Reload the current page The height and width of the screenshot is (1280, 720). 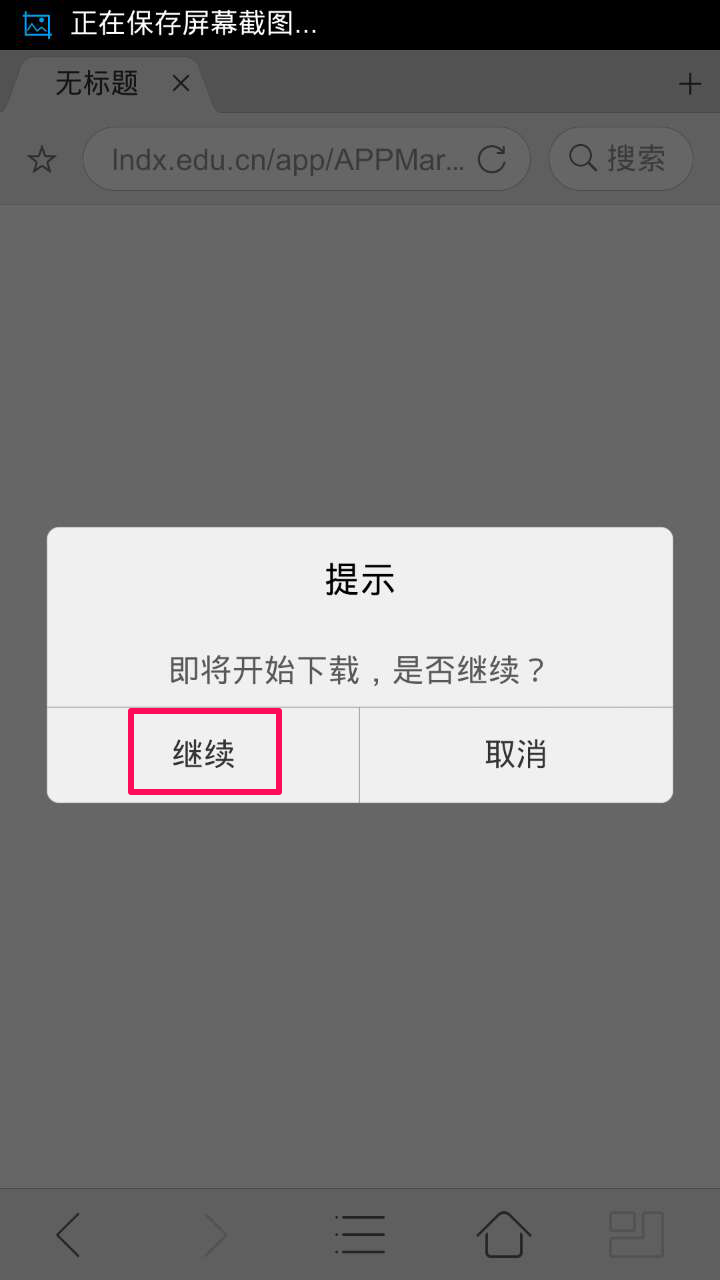click(492, 159)
